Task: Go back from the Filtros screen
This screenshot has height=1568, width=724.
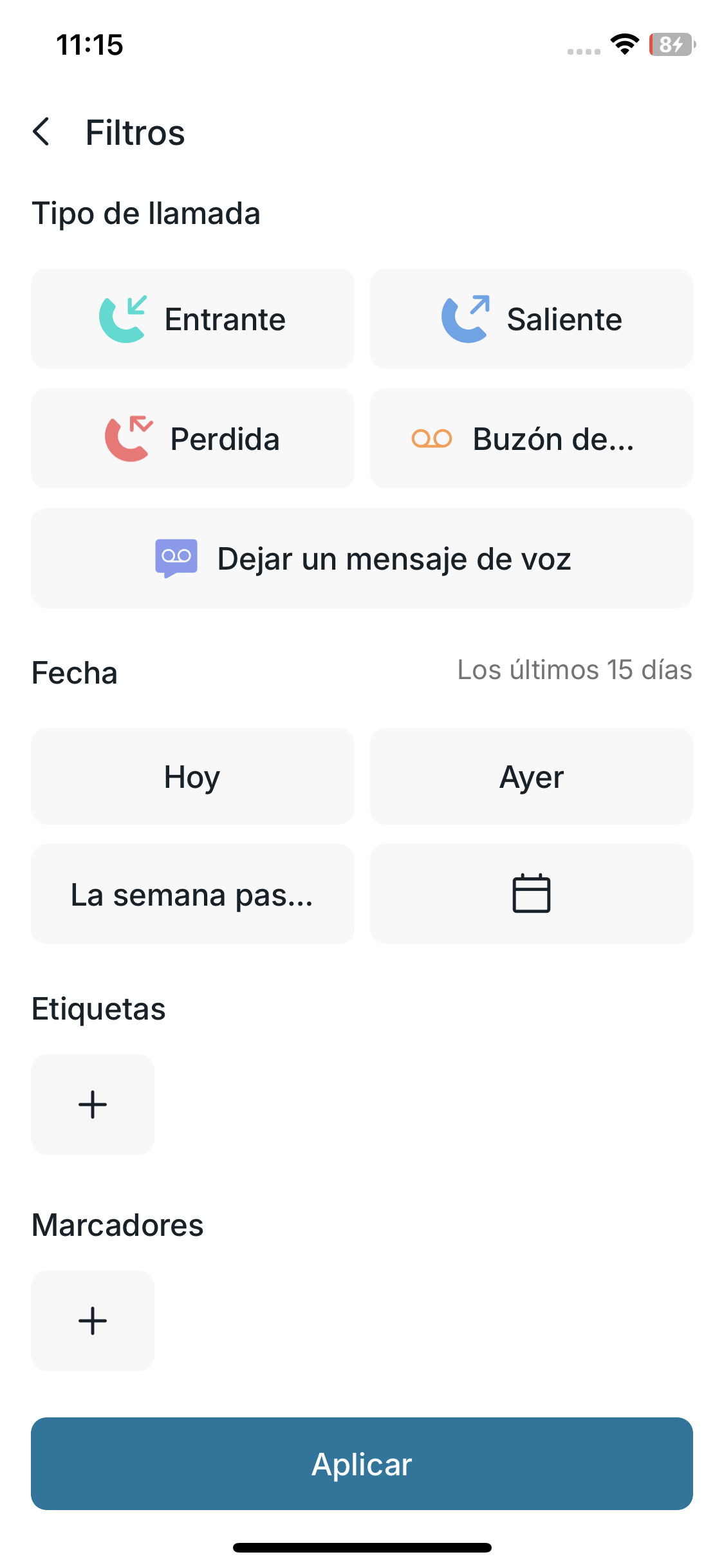Action: (x=42, y=132)
